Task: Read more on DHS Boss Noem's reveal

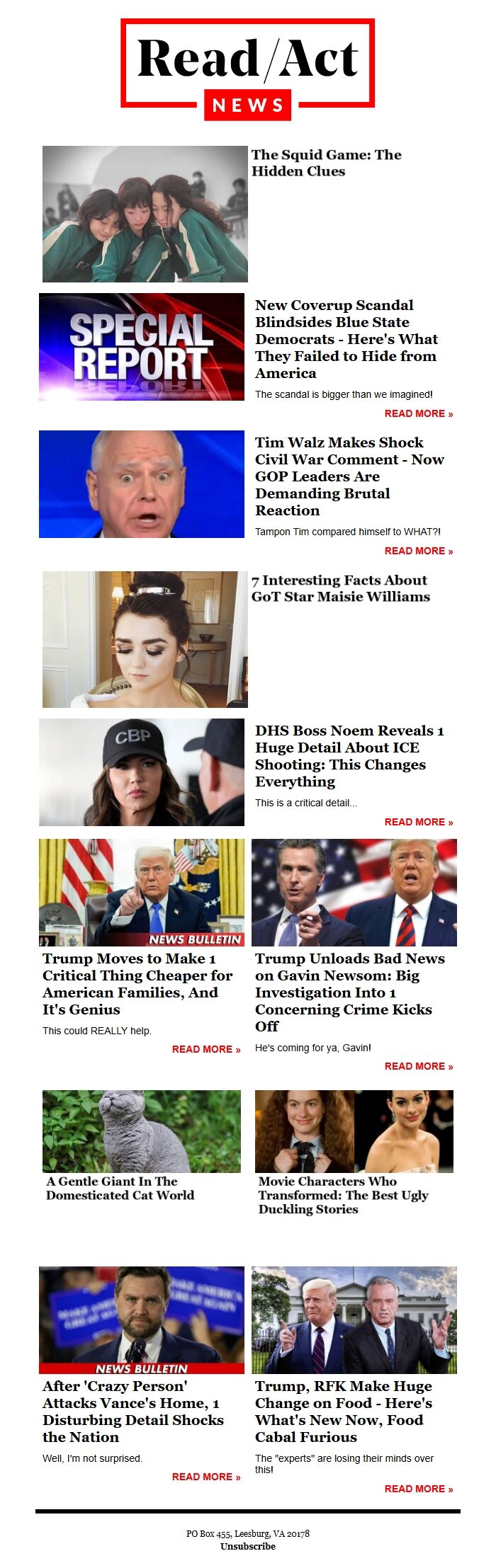Action: coord(418,822)
